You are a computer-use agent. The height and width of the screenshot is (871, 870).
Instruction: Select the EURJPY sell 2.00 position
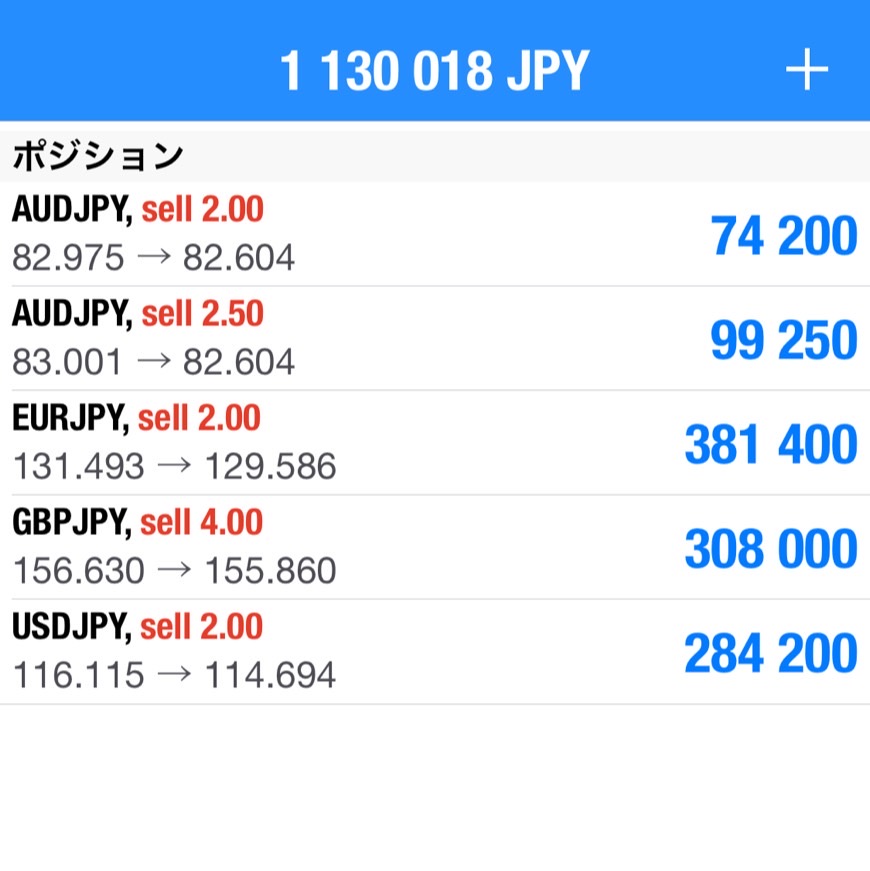434,443
